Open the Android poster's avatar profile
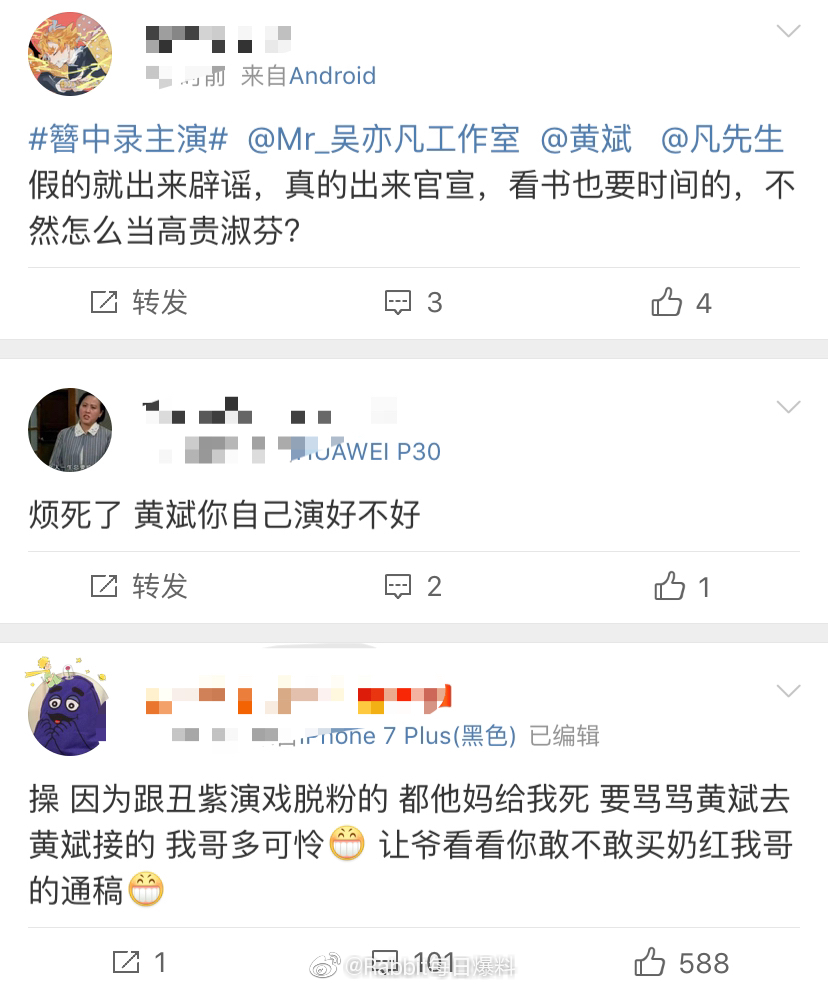 click(69, 55)
